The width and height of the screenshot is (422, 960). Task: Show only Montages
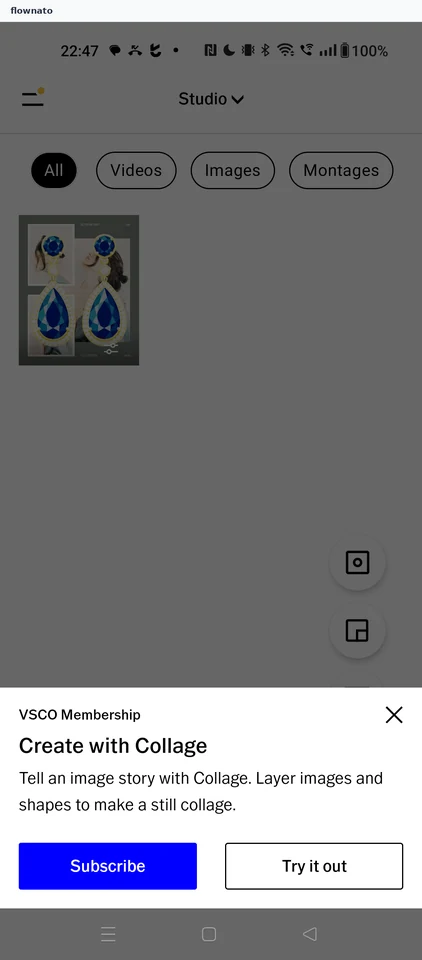pyautogui.click(x=341, y=170)
